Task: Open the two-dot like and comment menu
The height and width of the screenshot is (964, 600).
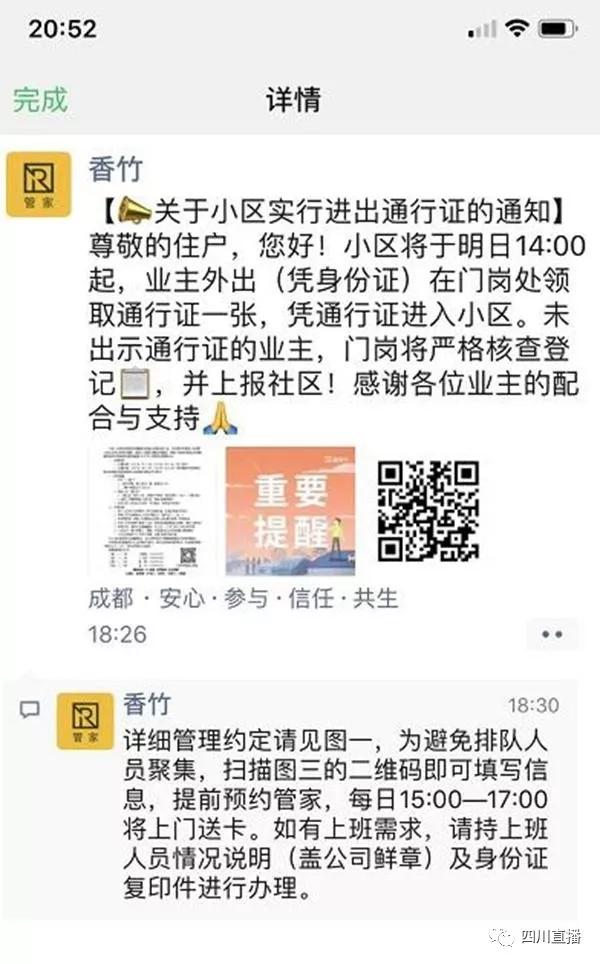Action: click(551, 634)
